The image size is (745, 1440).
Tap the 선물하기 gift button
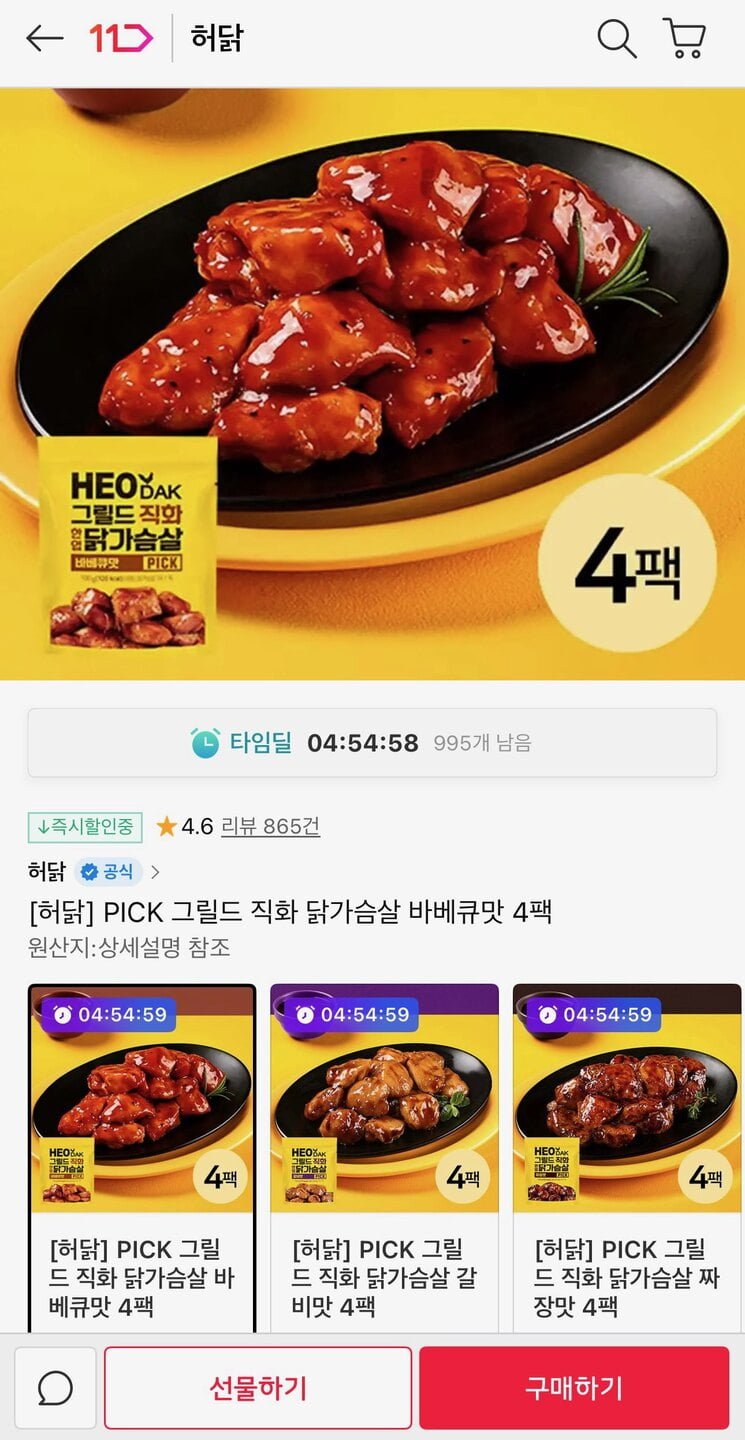pyautogui.click(x=258, y=1388)
